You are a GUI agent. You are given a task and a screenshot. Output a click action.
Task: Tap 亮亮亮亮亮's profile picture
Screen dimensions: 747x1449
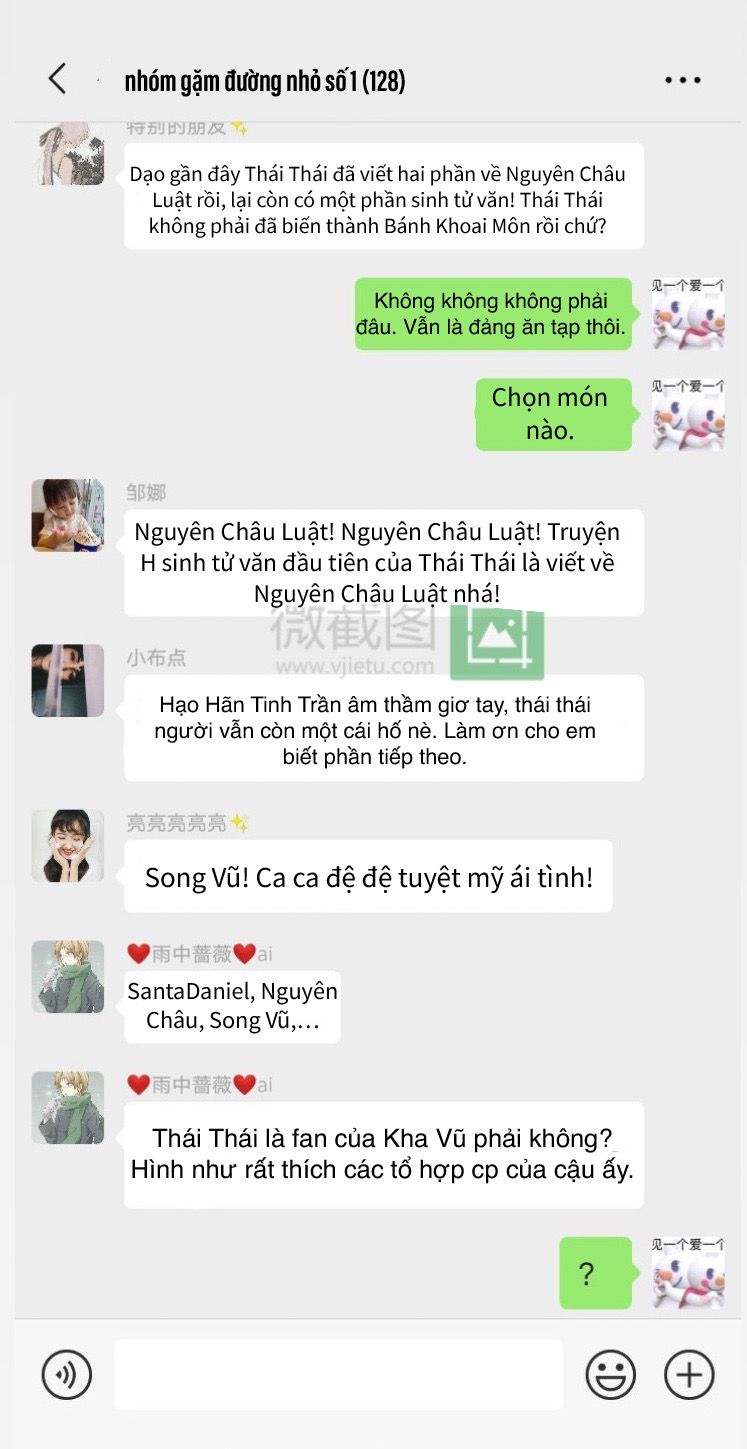68,846
